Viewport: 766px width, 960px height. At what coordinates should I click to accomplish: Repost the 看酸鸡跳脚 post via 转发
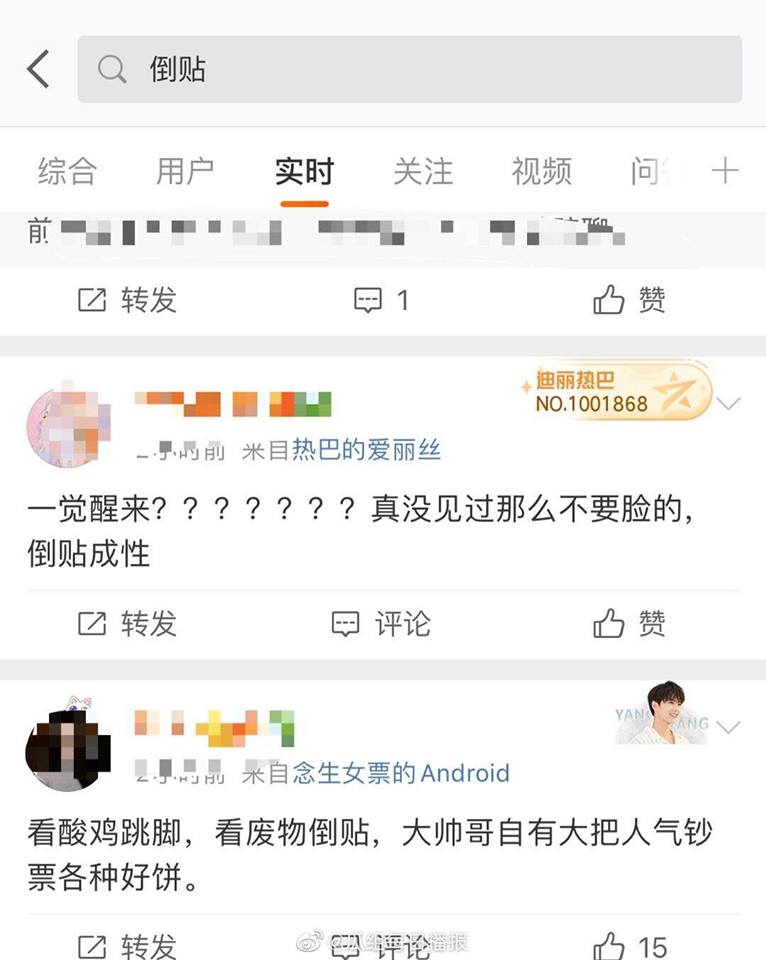pos(127,945)
